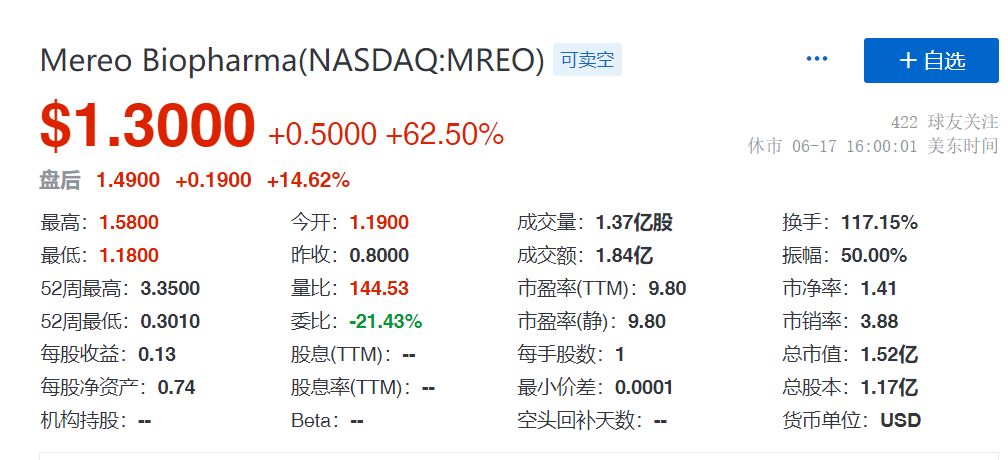Add MREO to watchlist with 自选 button
This screenshot has width=1008, height=460.
(x=931, y=60)
